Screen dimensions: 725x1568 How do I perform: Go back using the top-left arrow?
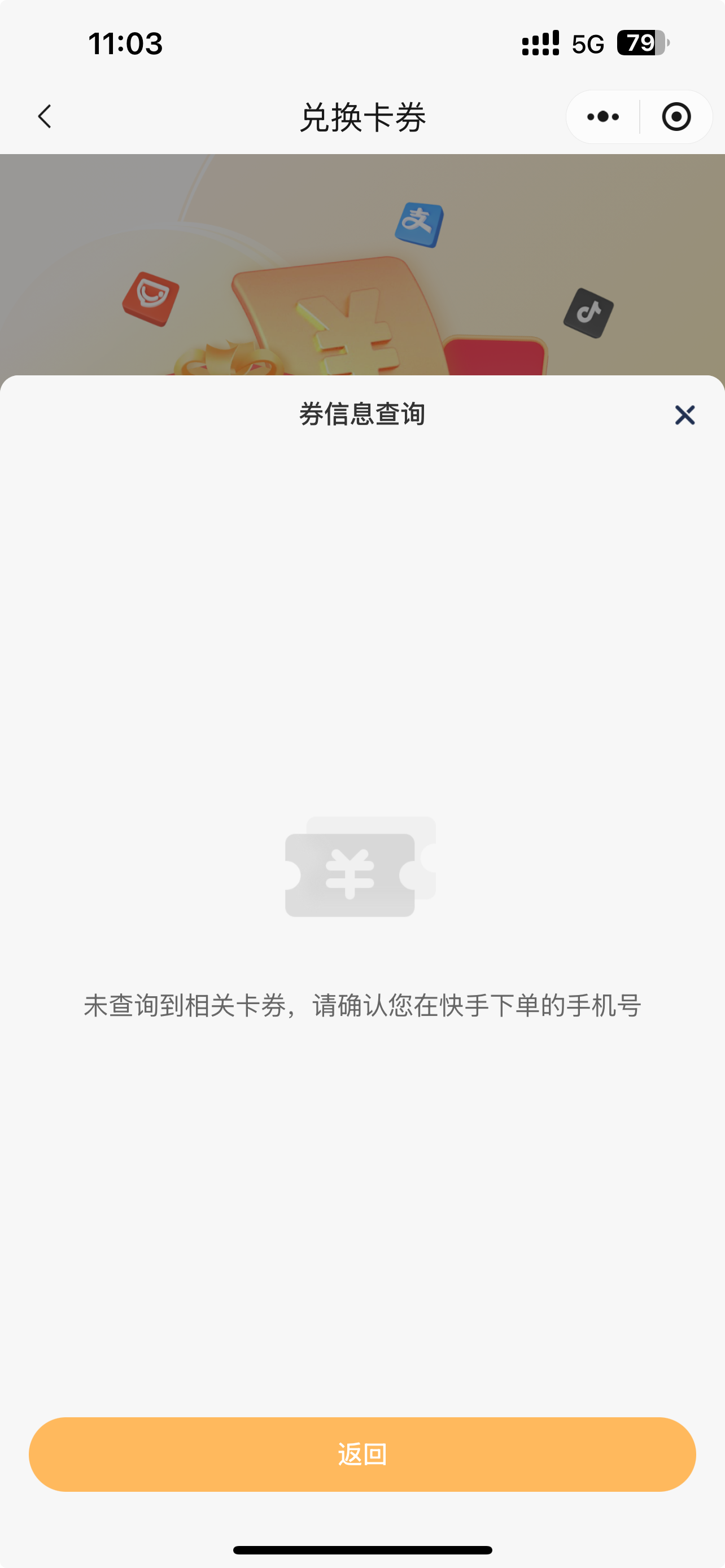[45, 116]
